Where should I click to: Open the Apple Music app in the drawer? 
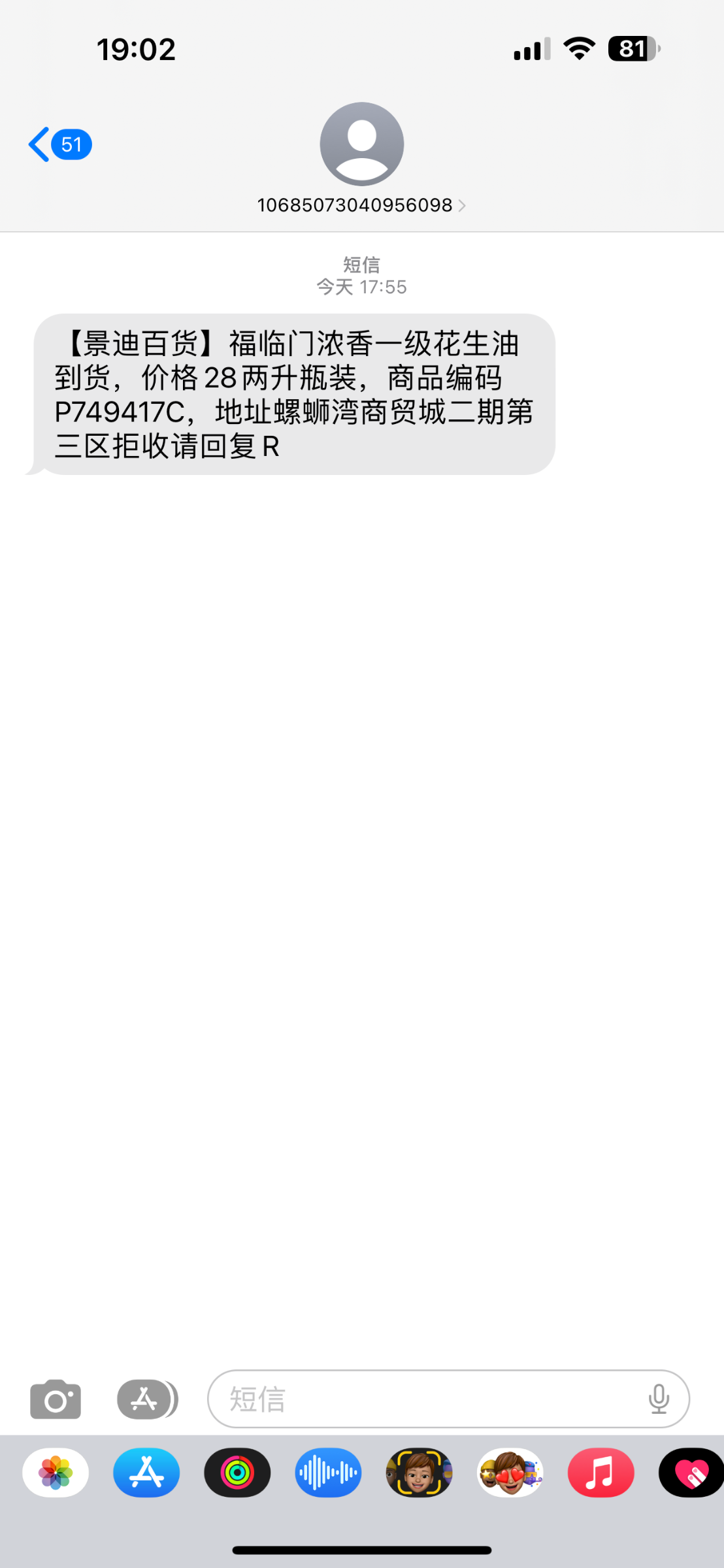[x=601, y=1473]
